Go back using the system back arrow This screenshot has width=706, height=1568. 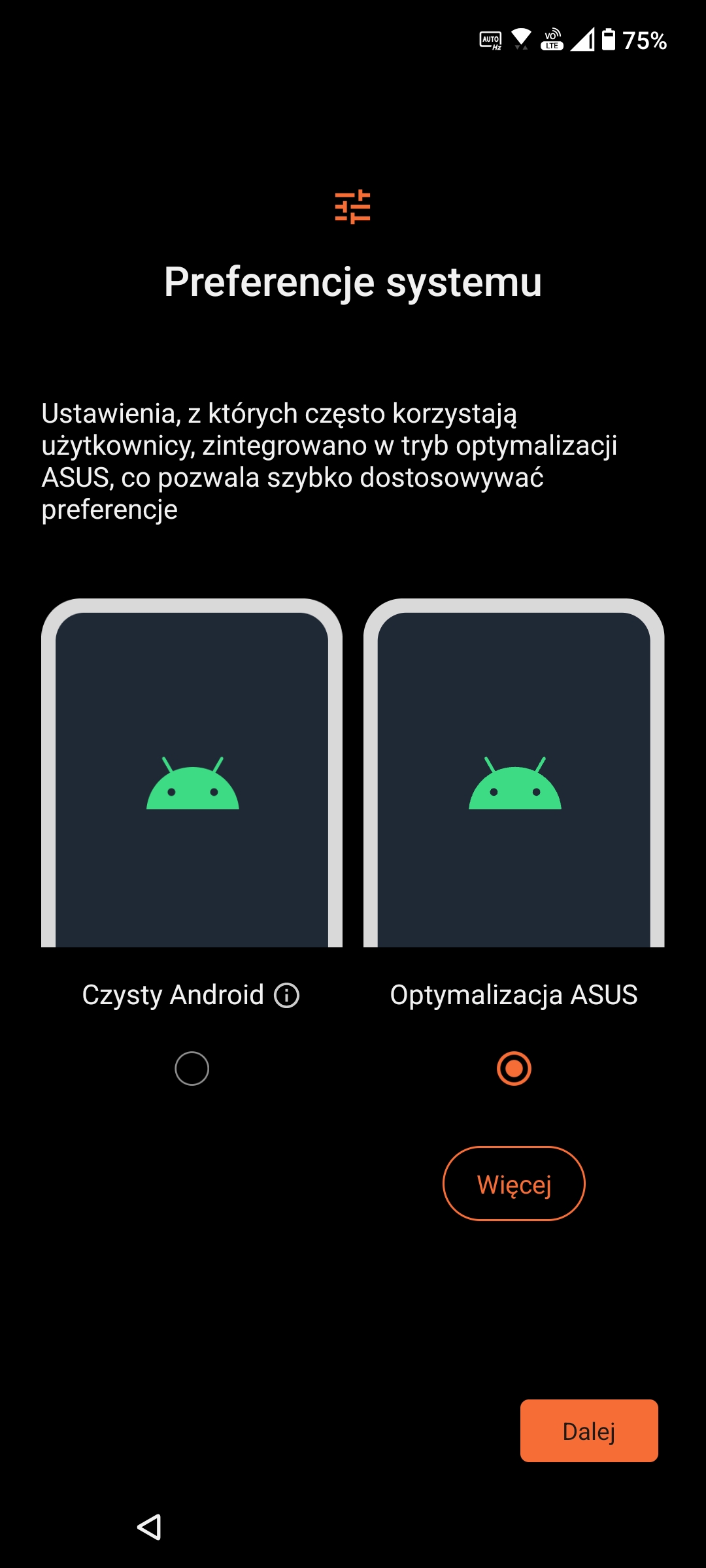149,1527
